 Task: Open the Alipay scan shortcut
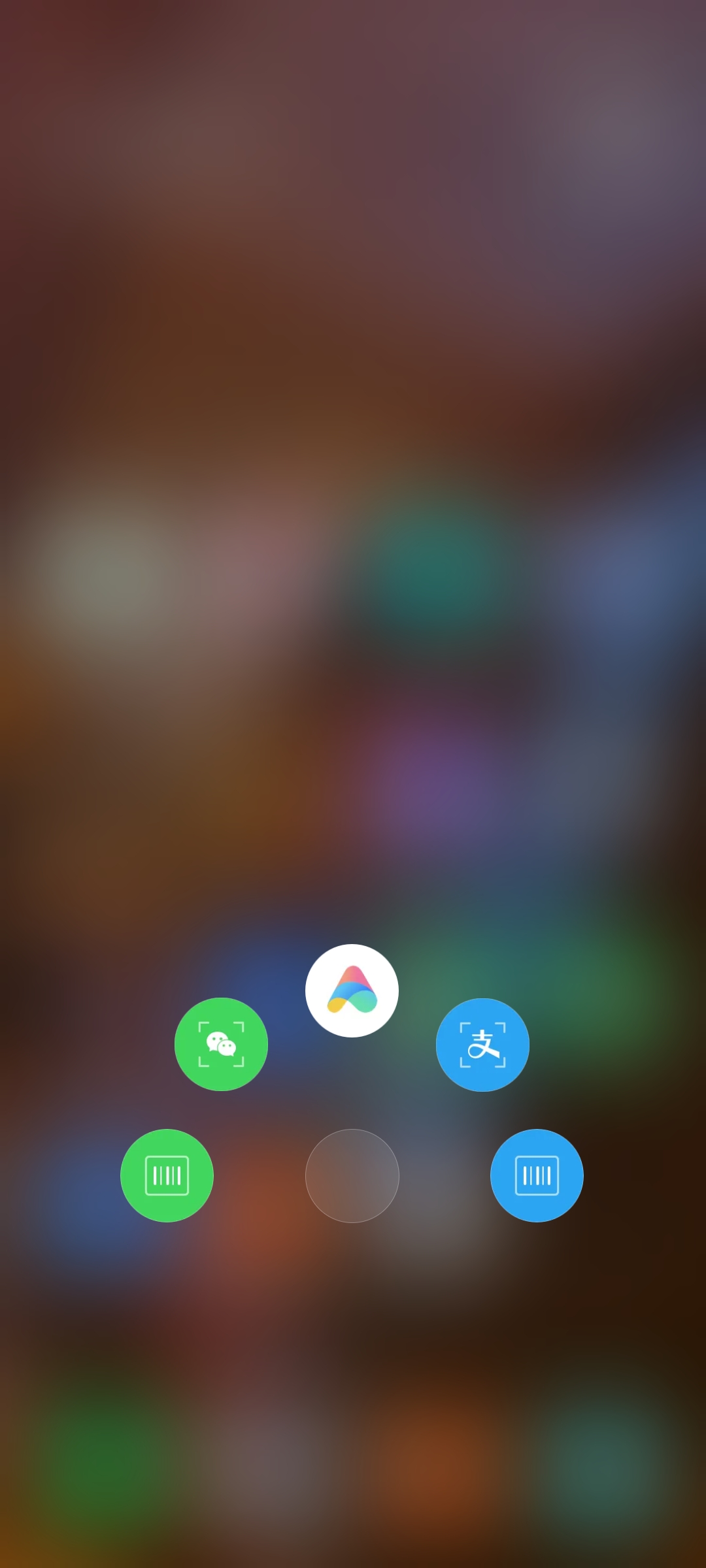482,1045
